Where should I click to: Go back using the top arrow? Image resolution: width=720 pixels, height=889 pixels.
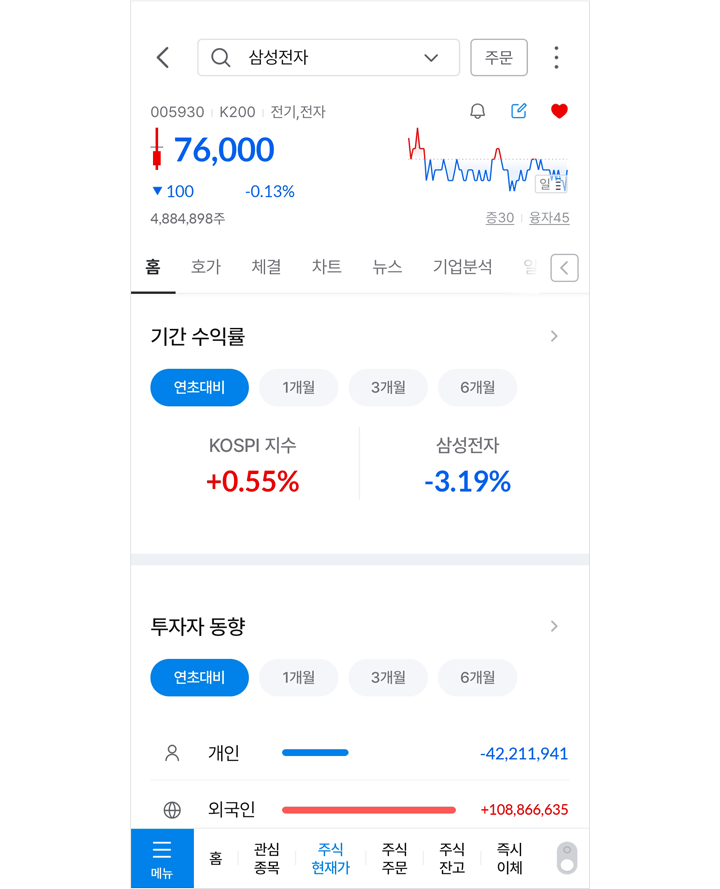click(163, 58)
